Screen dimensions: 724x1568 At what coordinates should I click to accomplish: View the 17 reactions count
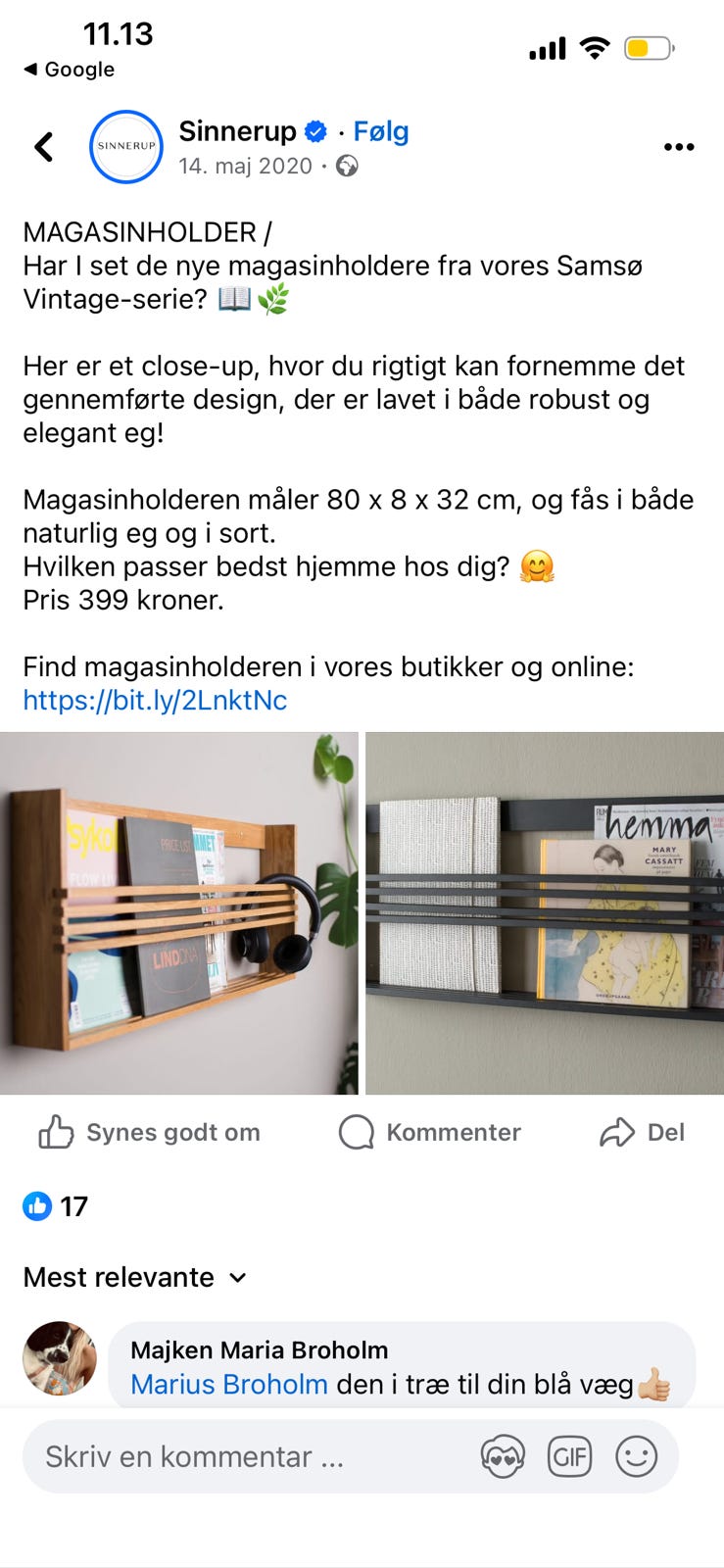pyautogui.click(x=72, y=1206)
